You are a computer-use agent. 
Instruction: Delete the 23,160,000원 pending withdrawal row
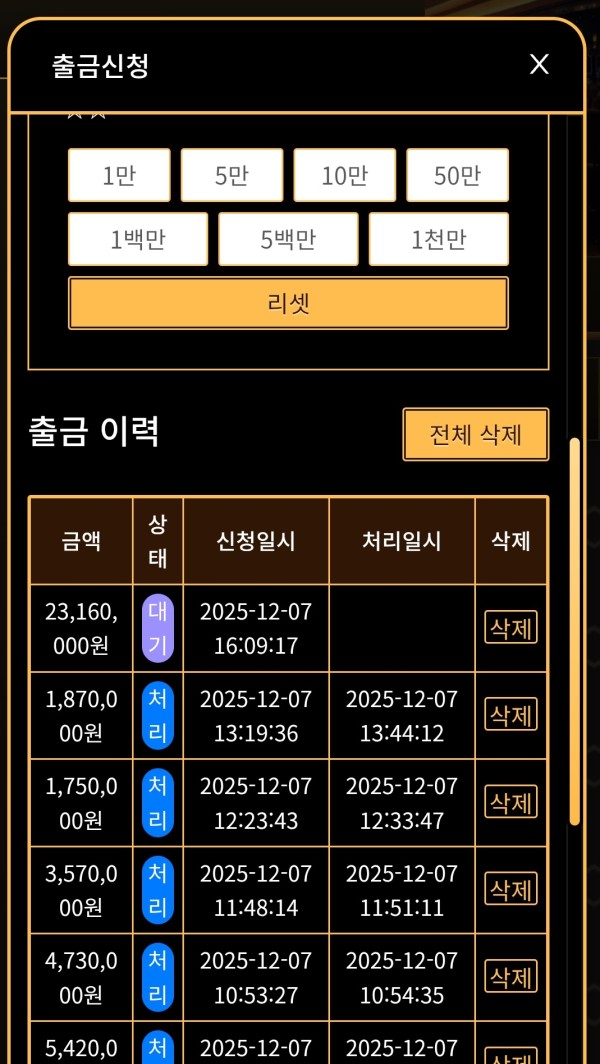click(x=511, y=628)
